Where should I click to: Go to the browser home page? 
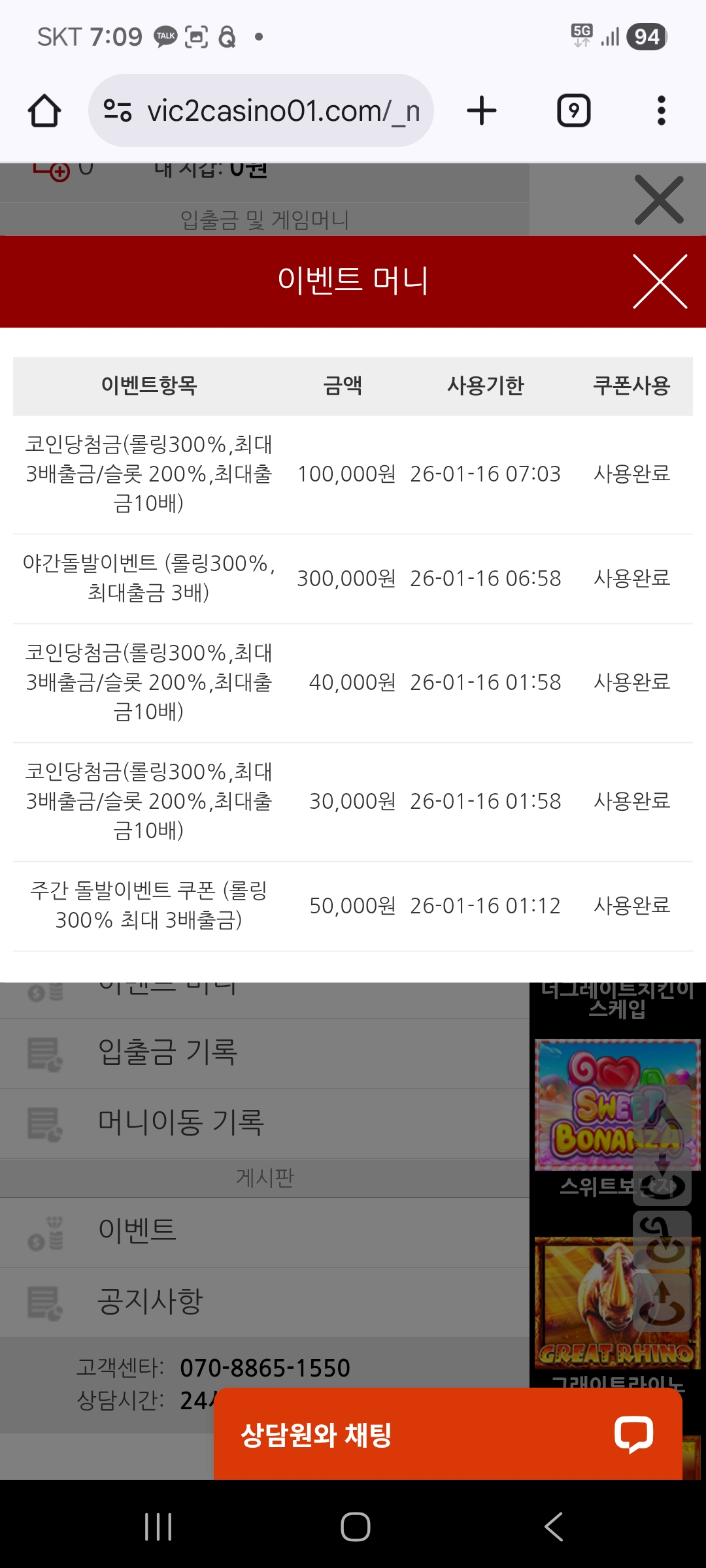tap(44, 110)
